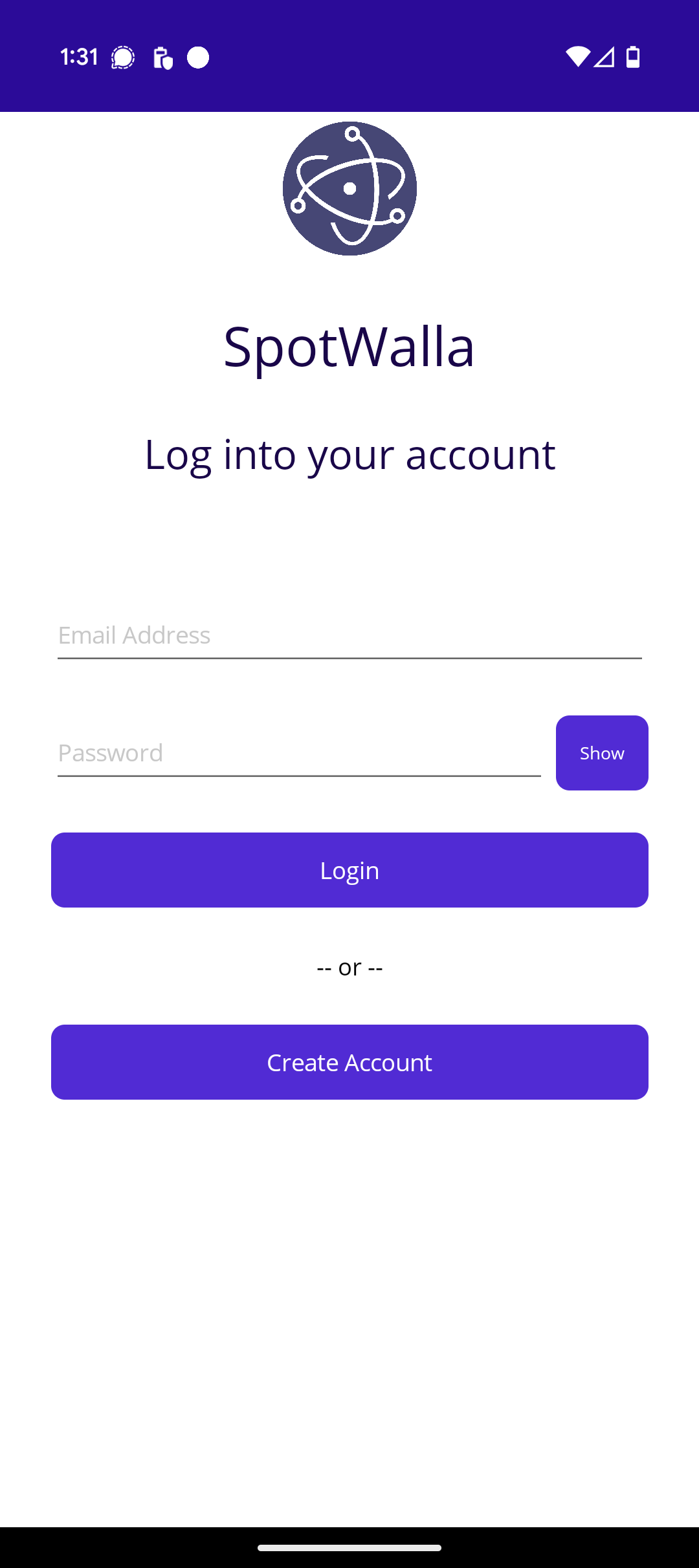
Task: Open Create Account
Action: (x=349, y=1062)
